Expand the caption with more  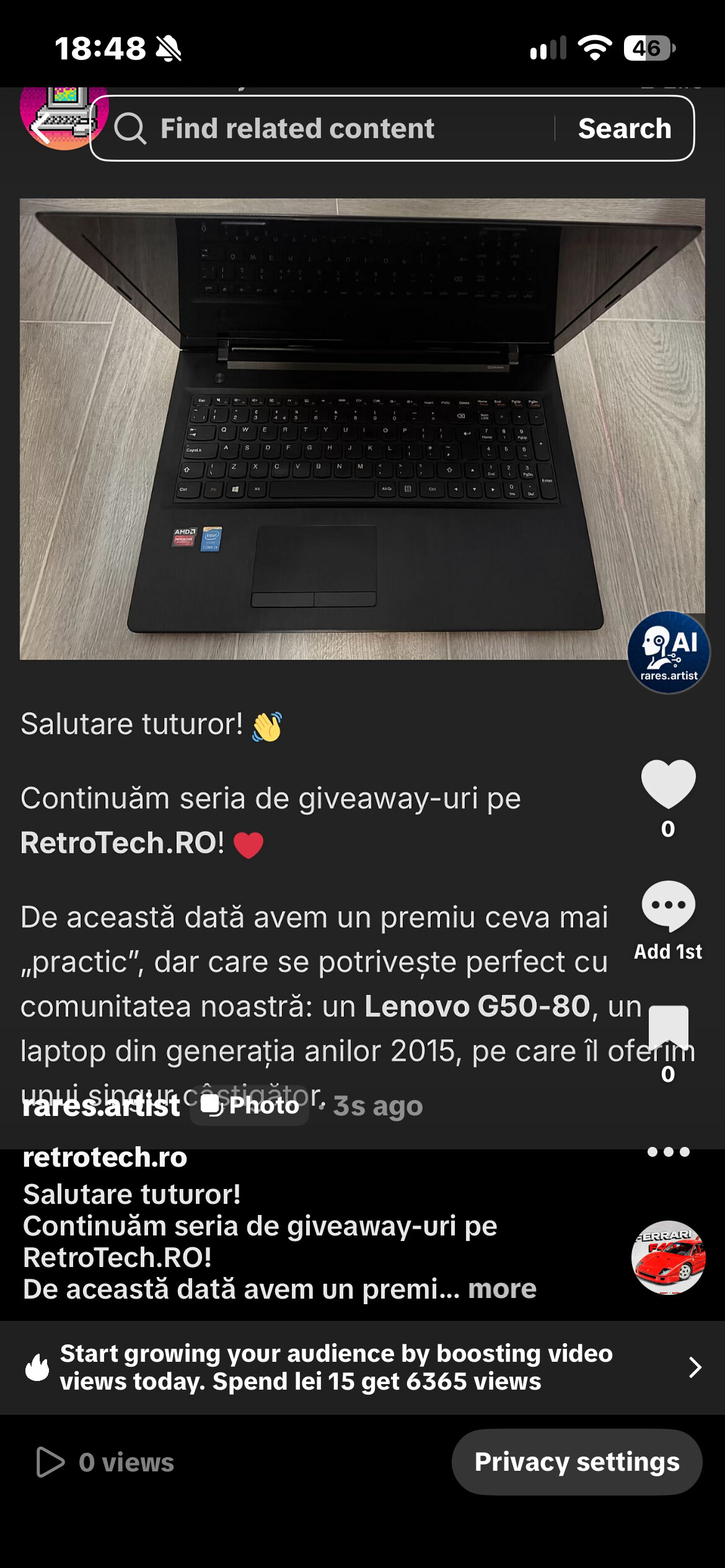502,1289
